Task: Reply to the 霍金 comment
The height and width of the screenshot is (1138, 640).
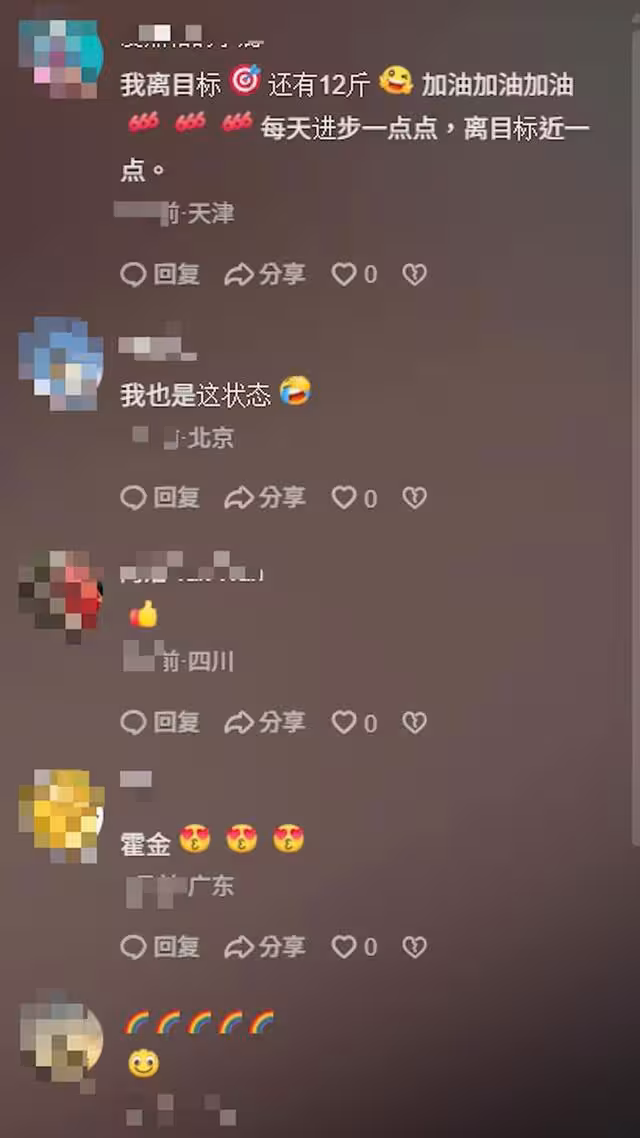Action: click(x=160, y=946)
